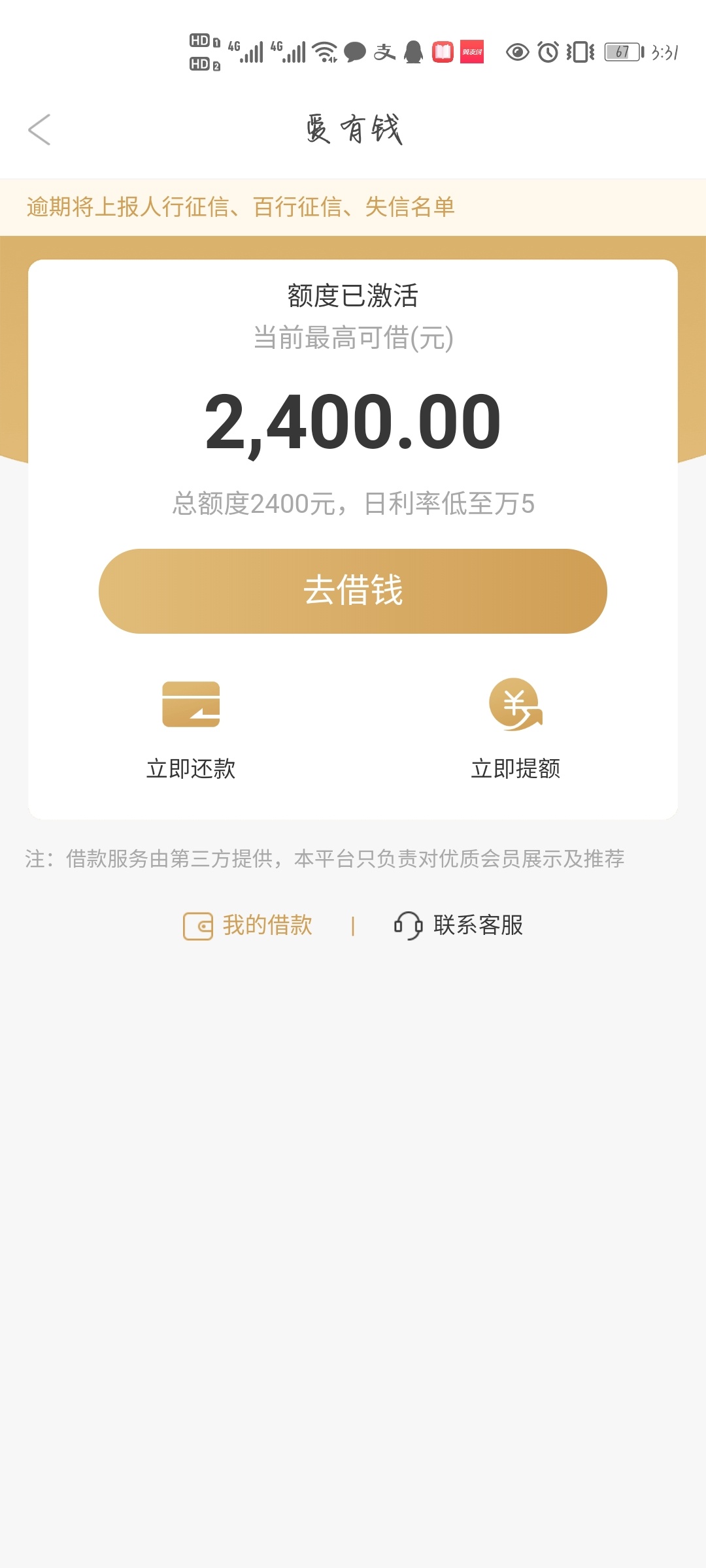706x1568 pixels.
Task: Tap the 去借钱 button to borrow money
Action: [x=353, y=591]
